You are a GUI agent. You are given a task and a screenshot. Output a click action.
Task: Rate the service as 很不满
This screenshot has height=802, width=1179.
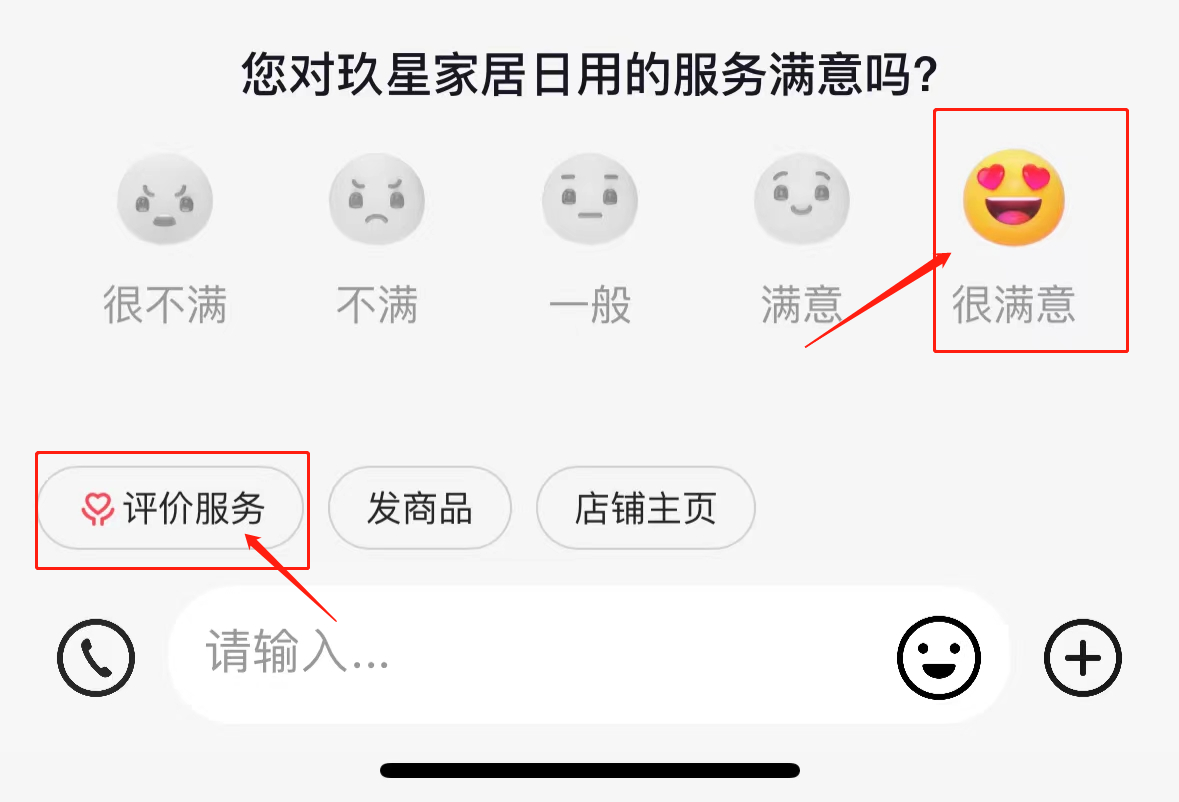click(x=165, y=201)
